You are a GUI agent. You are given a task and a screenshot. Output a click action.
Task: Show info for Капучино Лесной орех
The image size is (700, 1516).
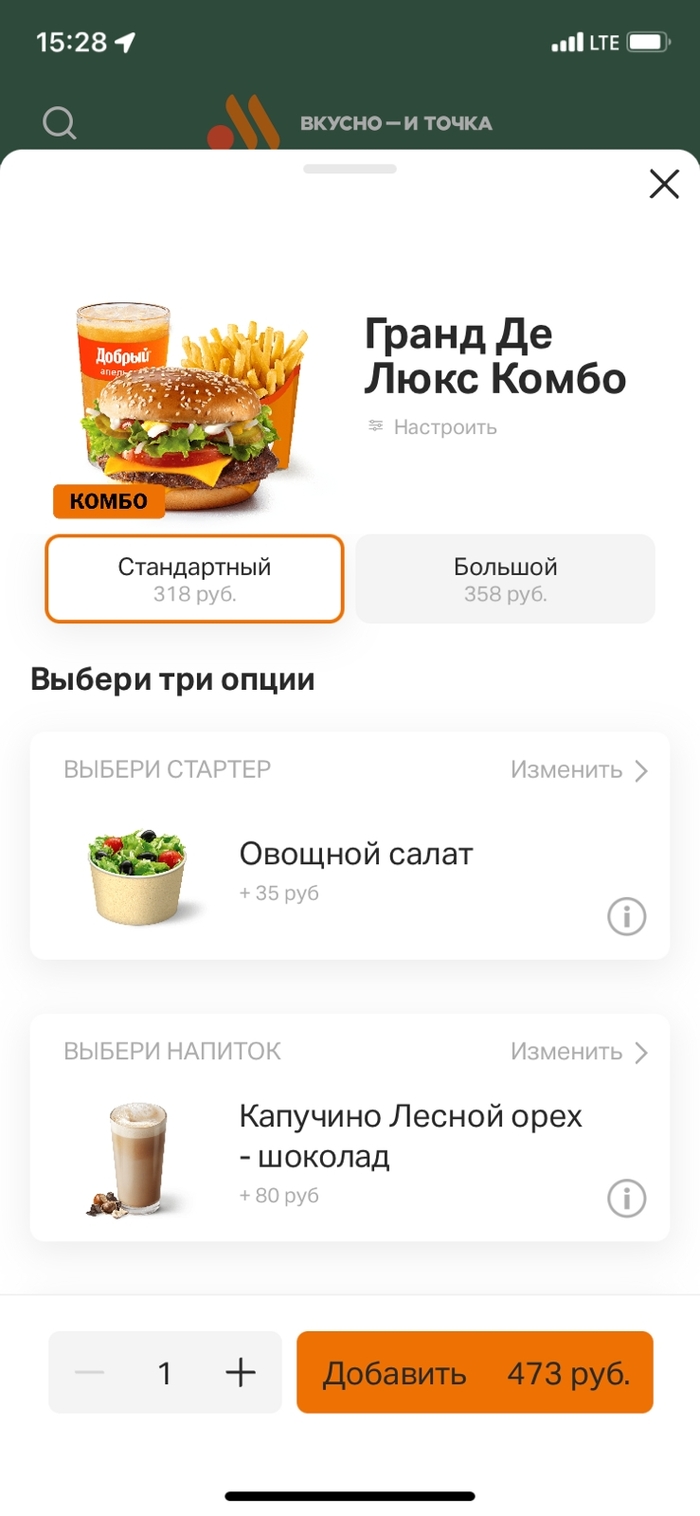point(627,1198)
